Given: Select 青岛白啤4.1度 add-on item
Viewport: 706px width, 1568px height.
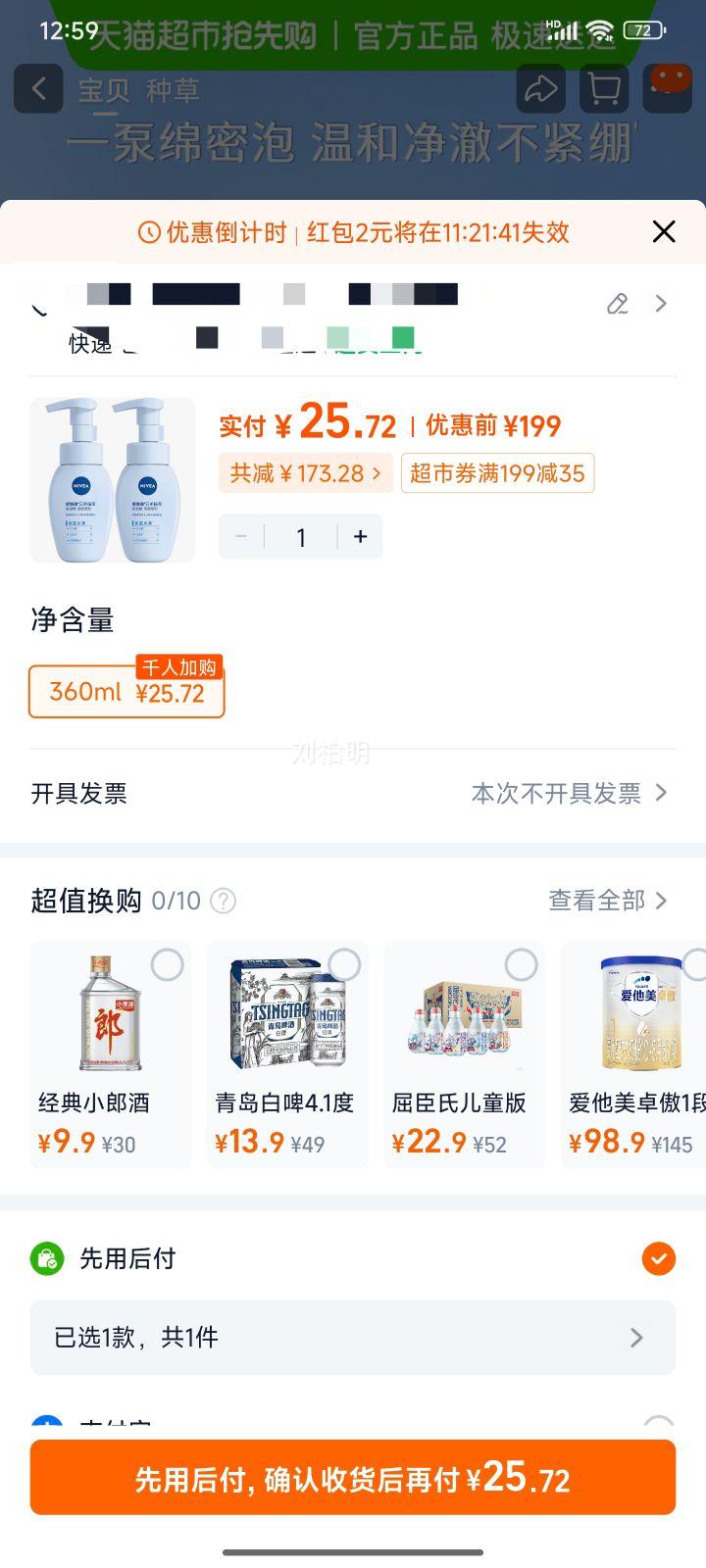Looking at the screenshot, I should point(343,965).
